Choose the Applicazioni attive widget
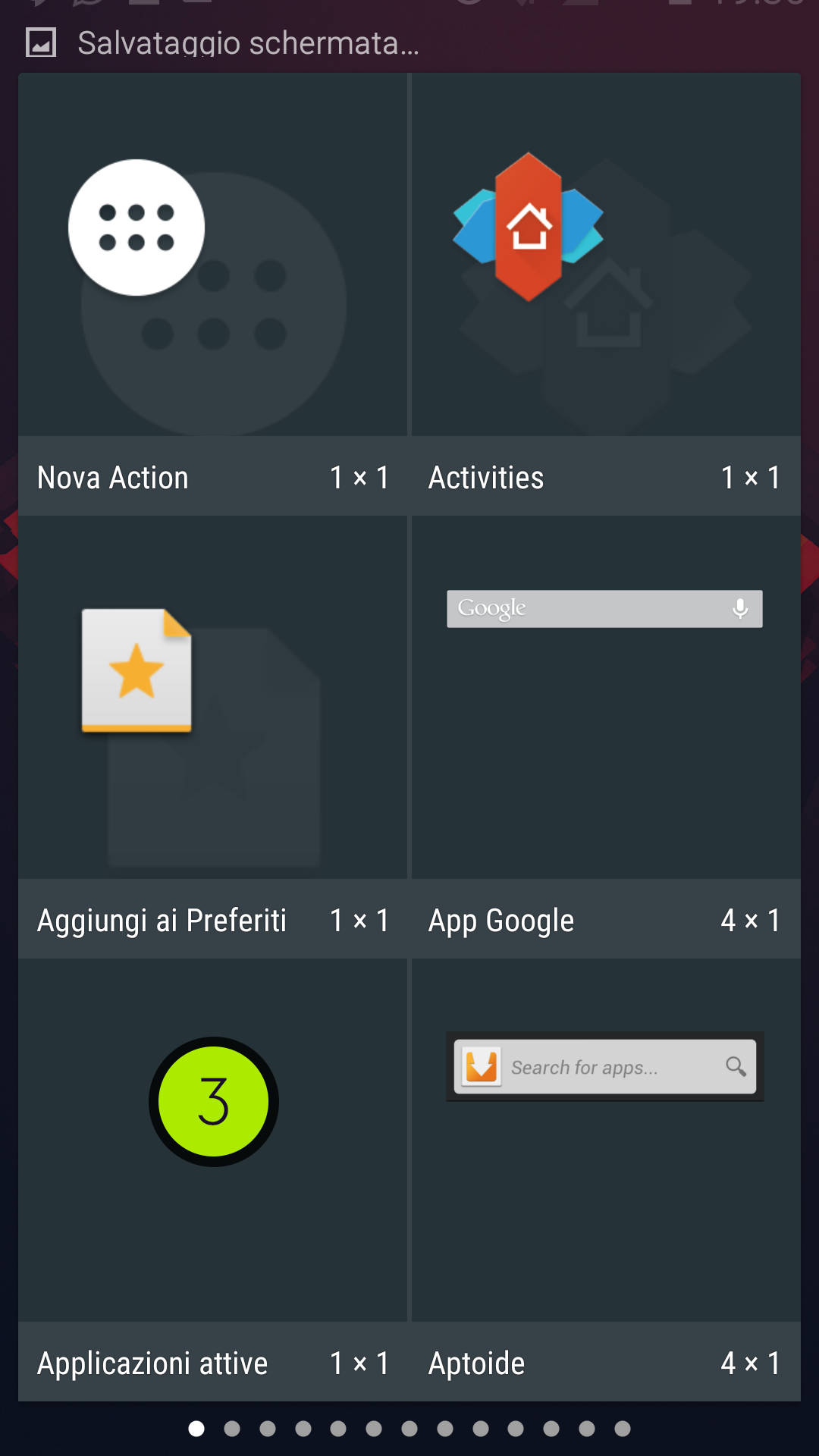The image size is (819, 1456). click(x=212, y=1180)
